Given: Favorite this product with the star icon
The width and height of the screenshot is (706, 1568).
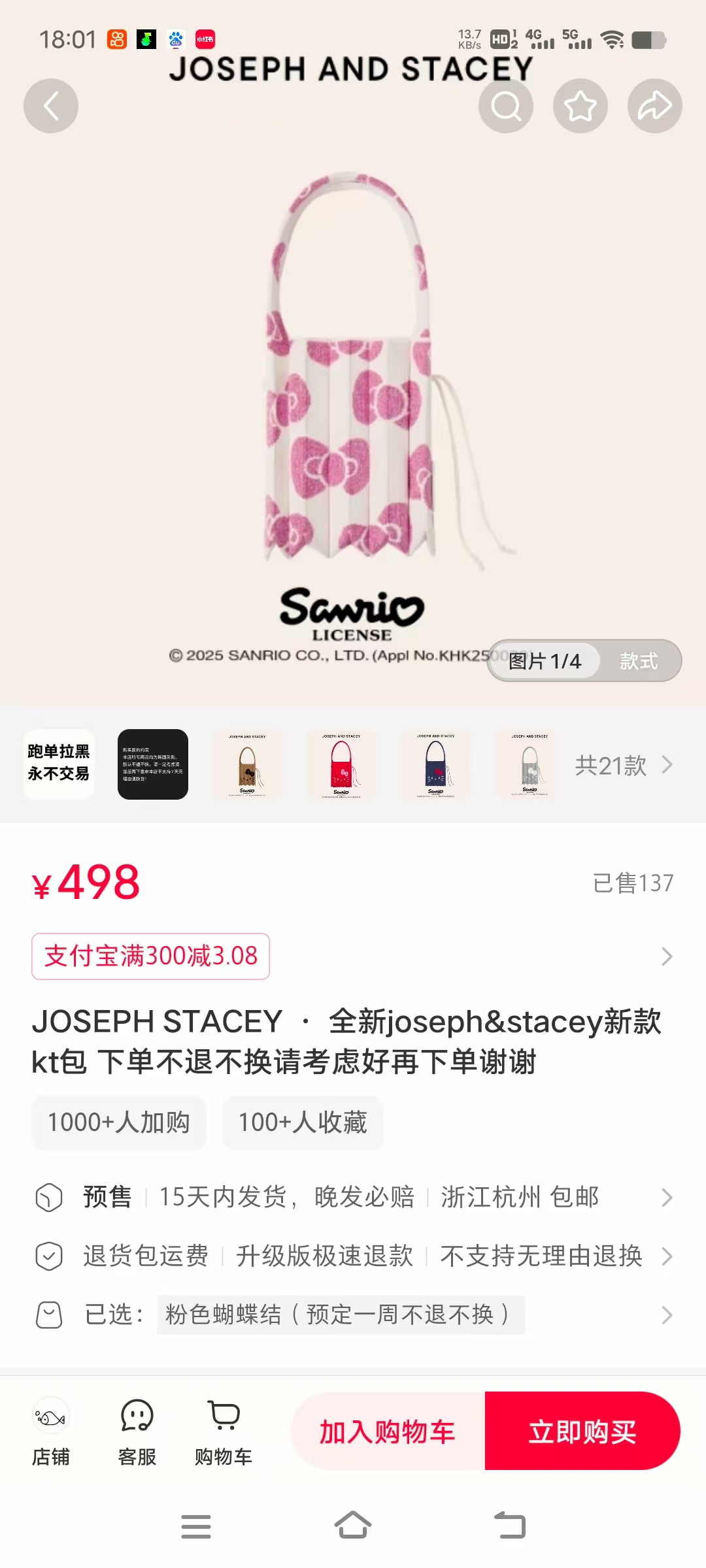Looking at the screenshot, I should [x=580, y=106].
